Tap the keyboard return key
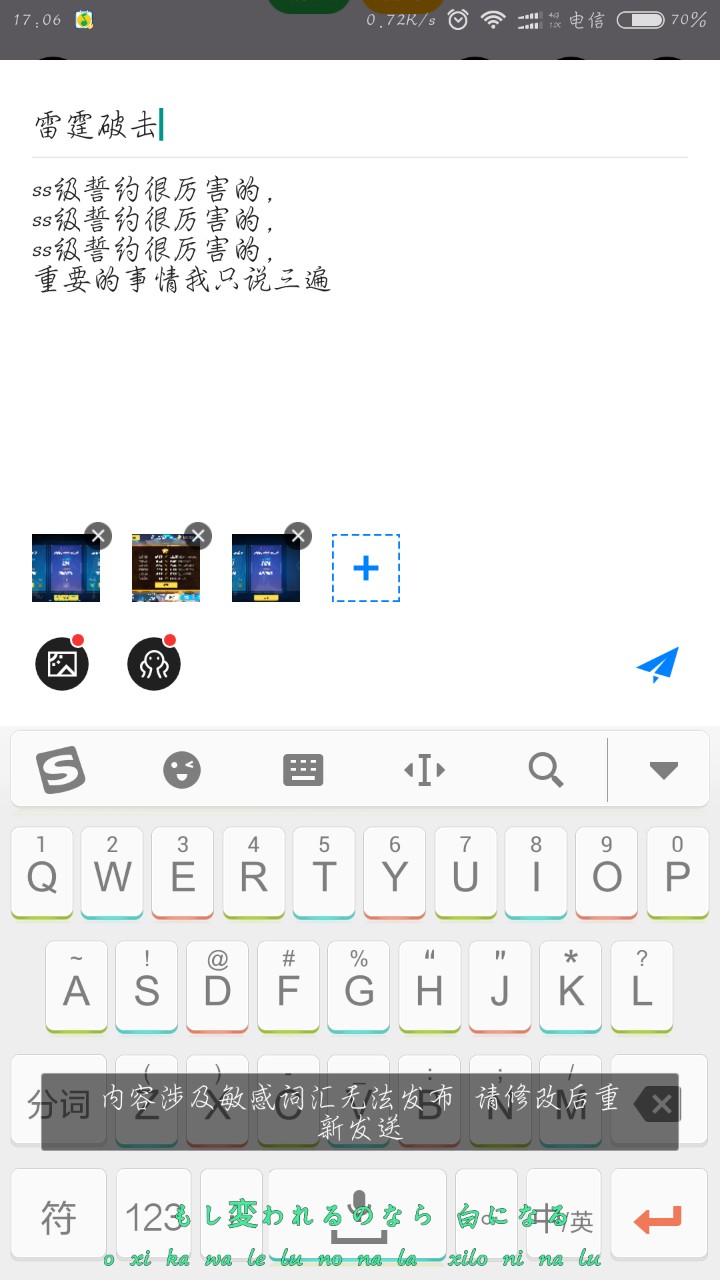Image resolution: width=720 pixels, height=1280 pixels. click(658, 1217)
